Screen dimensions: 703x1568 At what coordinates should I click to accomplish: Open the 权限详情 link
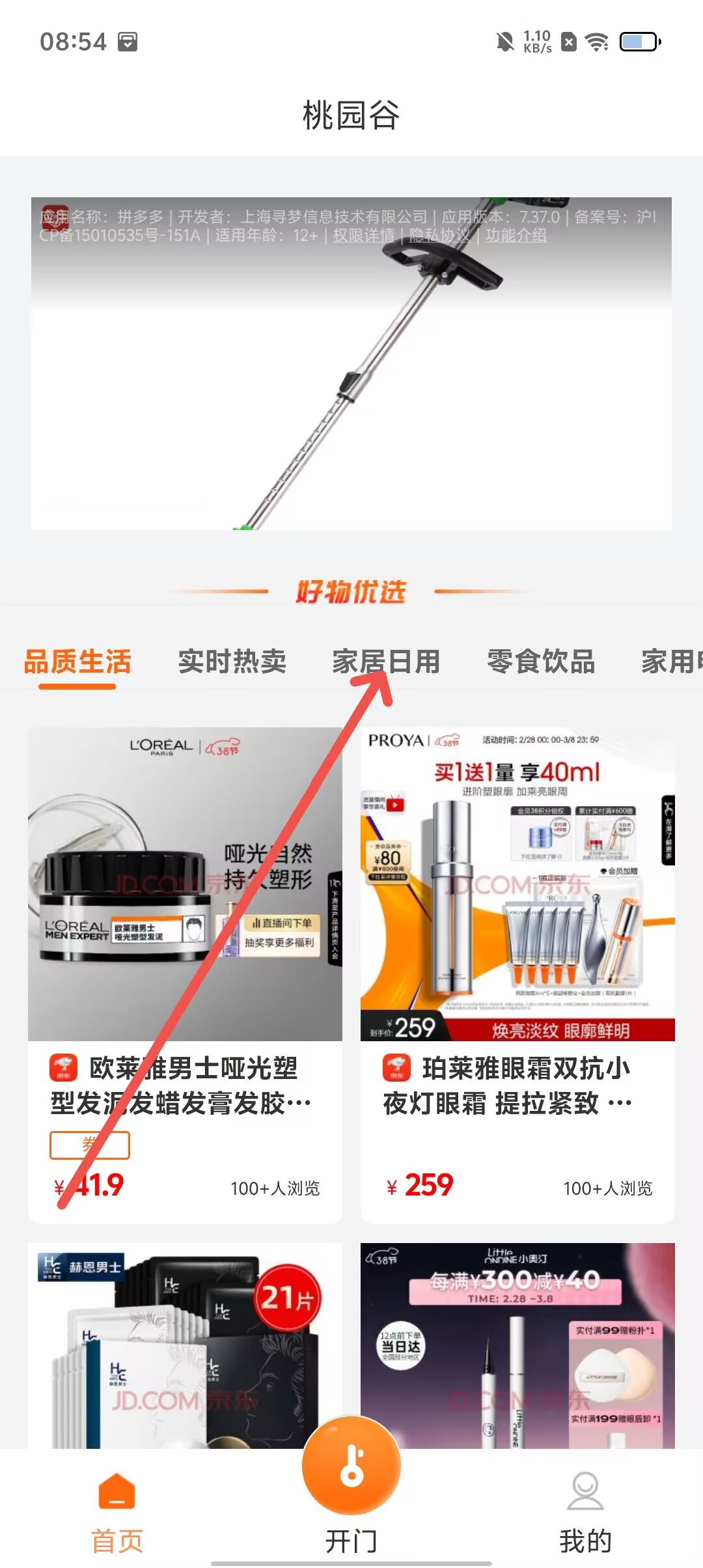[364, 235]
